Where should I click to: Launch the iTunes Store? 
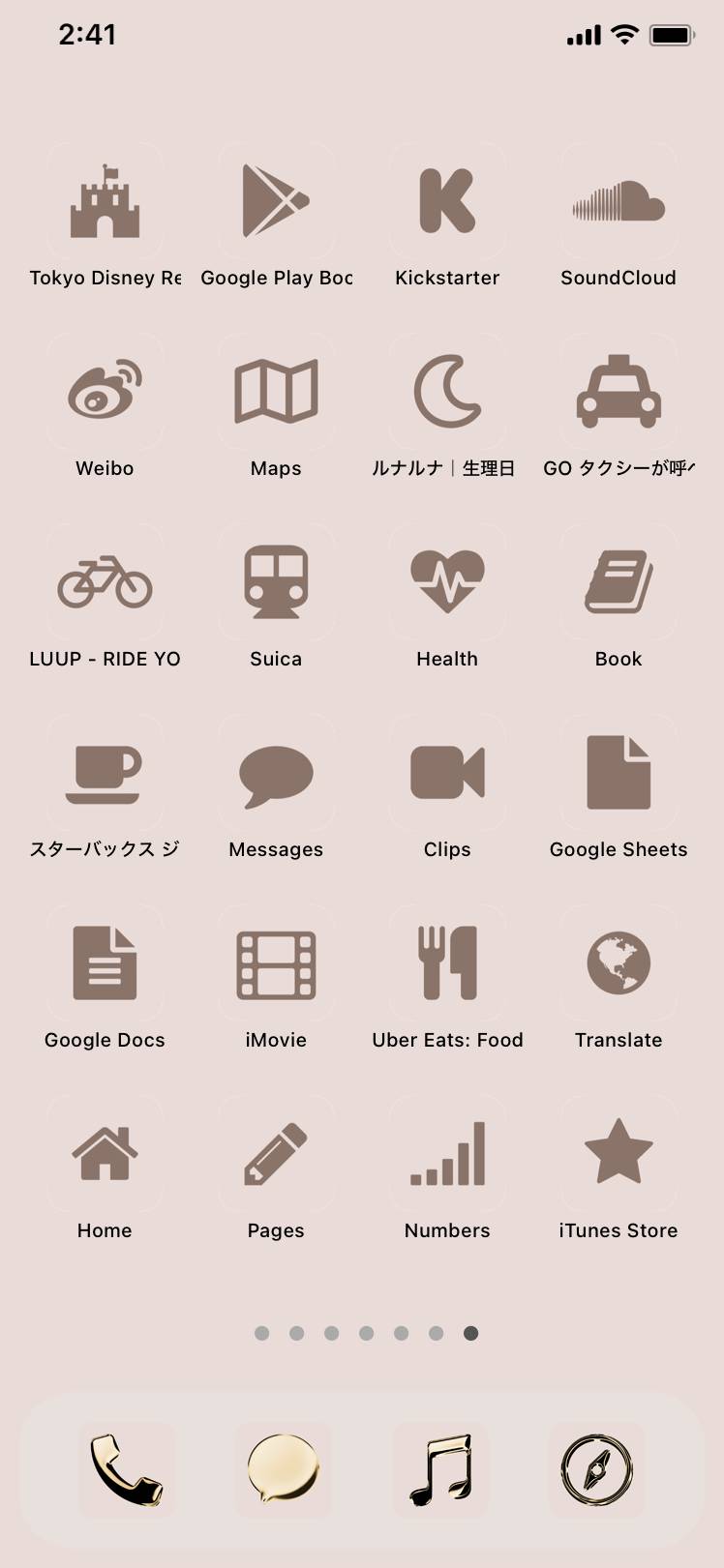click(x=618, y=1154)
